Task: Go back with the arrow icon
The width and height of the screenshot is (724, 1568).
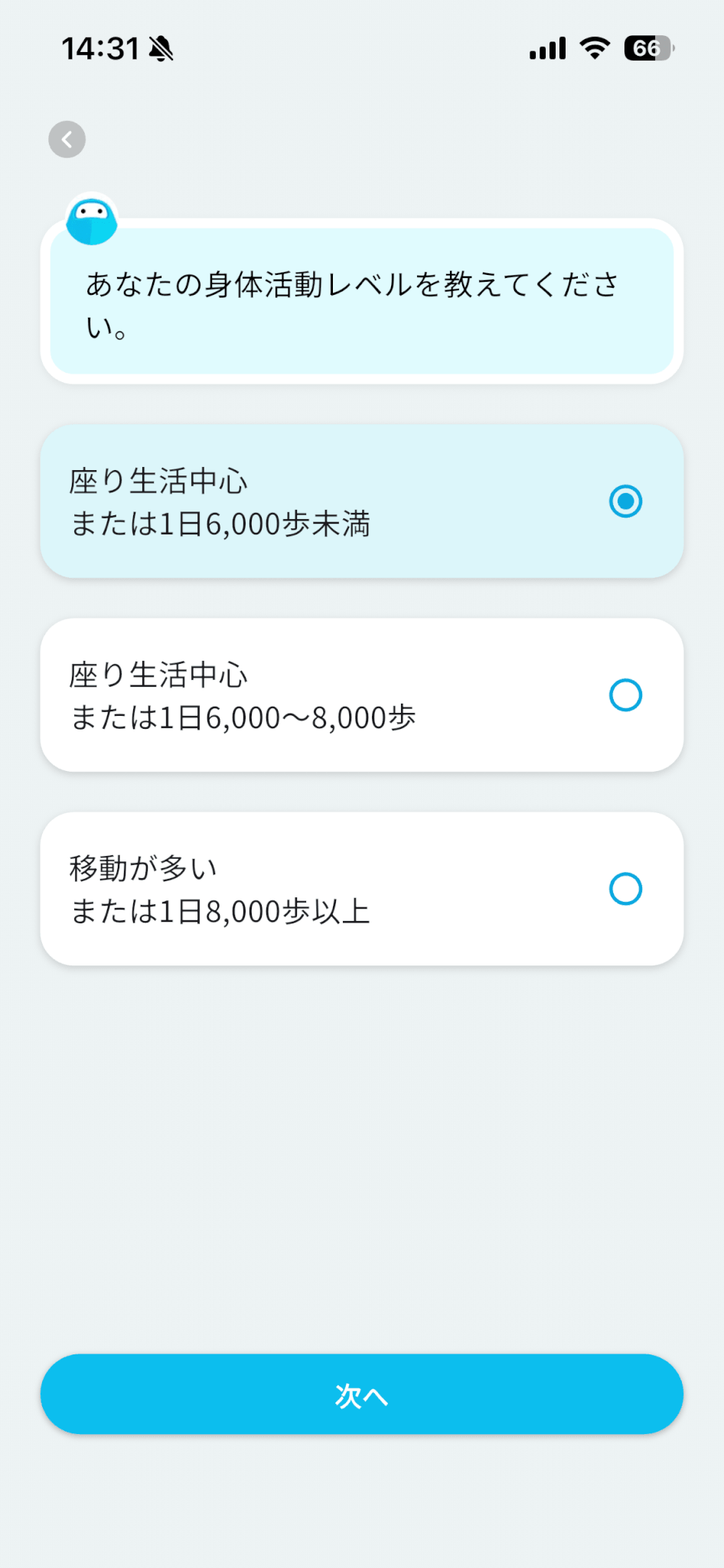Action: pos(67,139)
